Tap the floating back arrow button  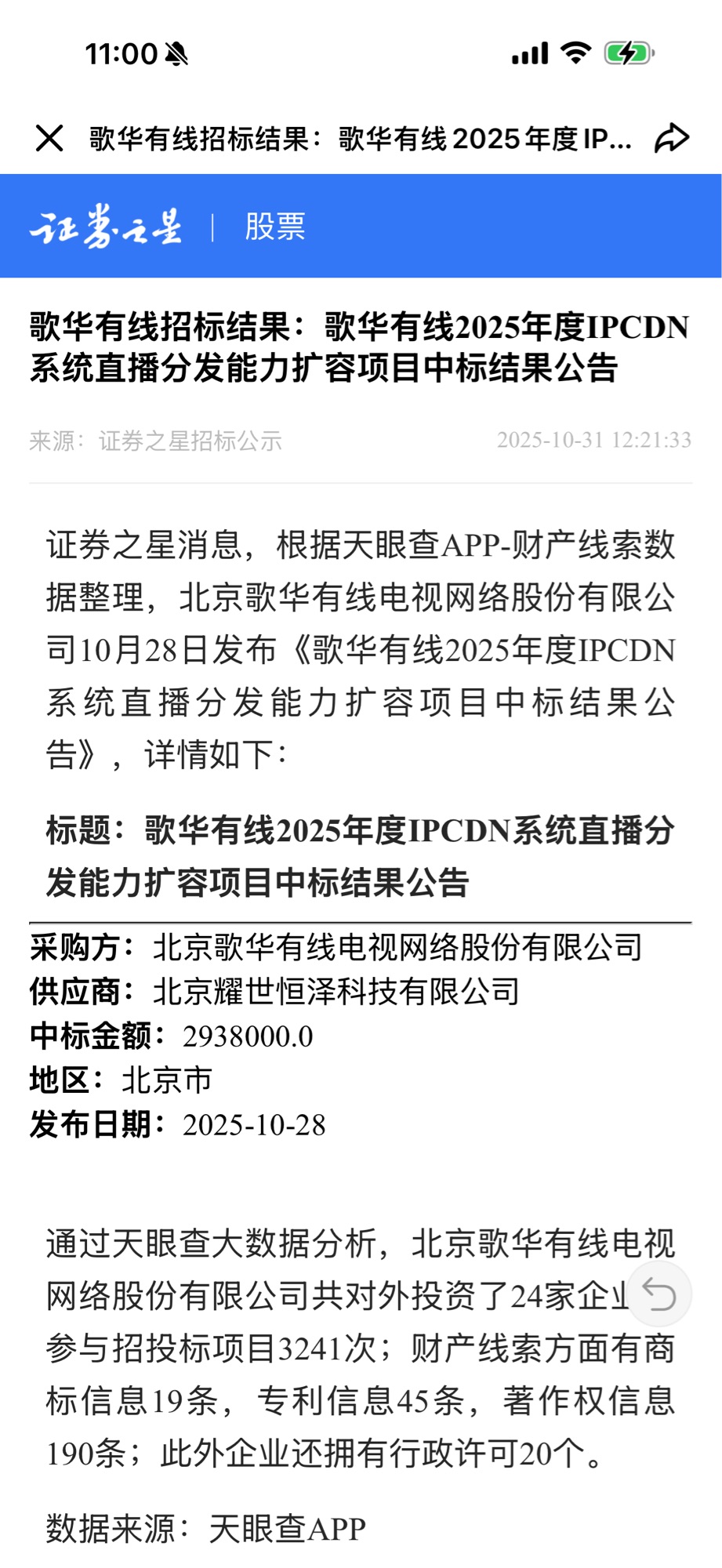pos(659,1294)
